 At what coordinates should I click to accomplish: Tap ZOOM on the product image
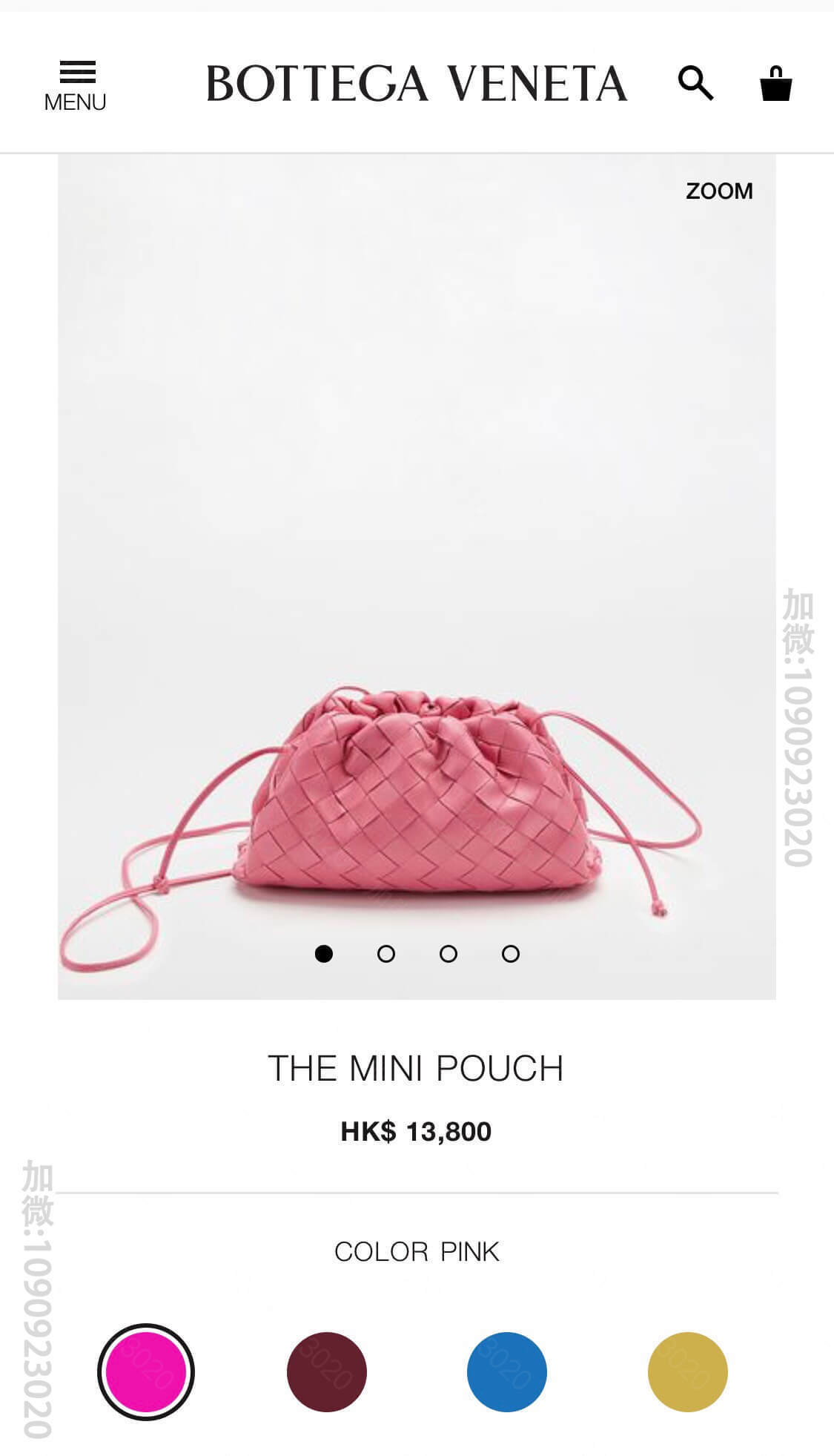(x=718, y=191)
